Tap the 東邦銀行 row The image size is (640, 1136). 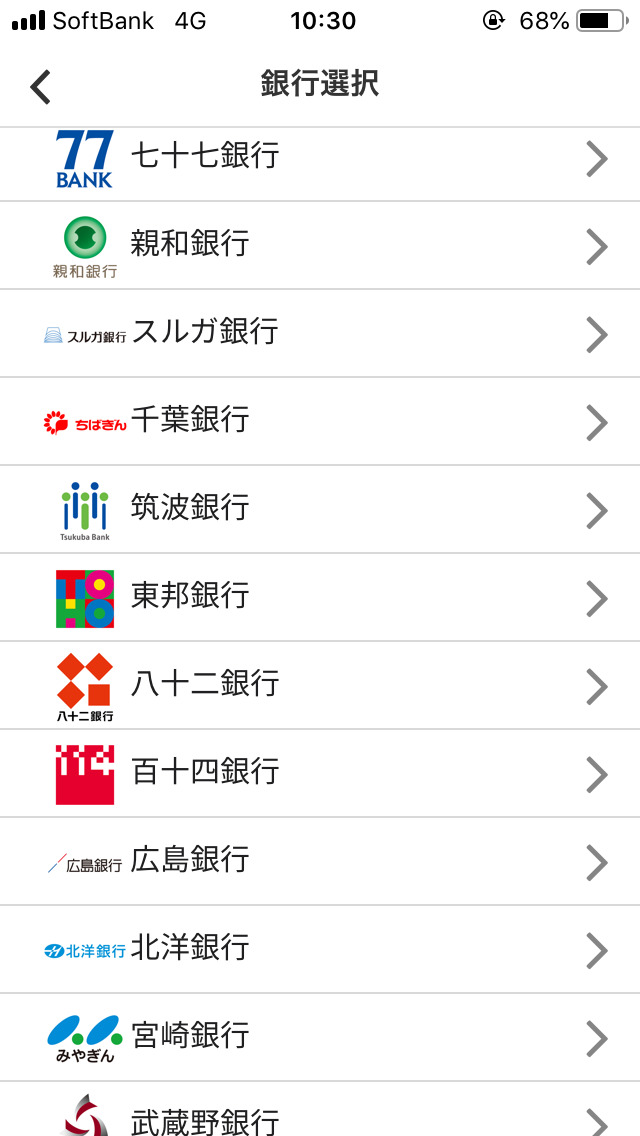click(x=320, y=597)
